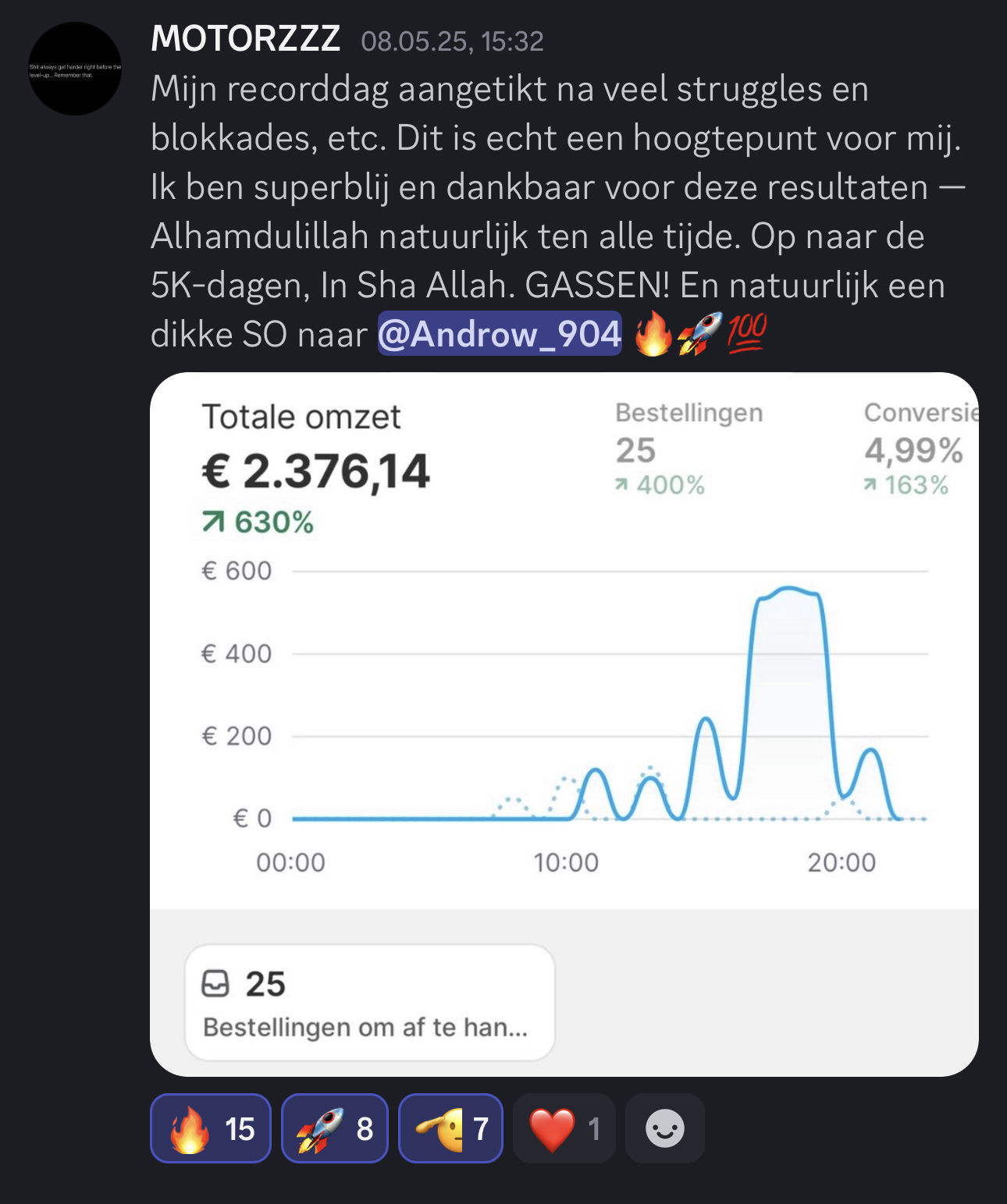
Task: Toggle the salute reaction with 7
Action: [450, 1128]
